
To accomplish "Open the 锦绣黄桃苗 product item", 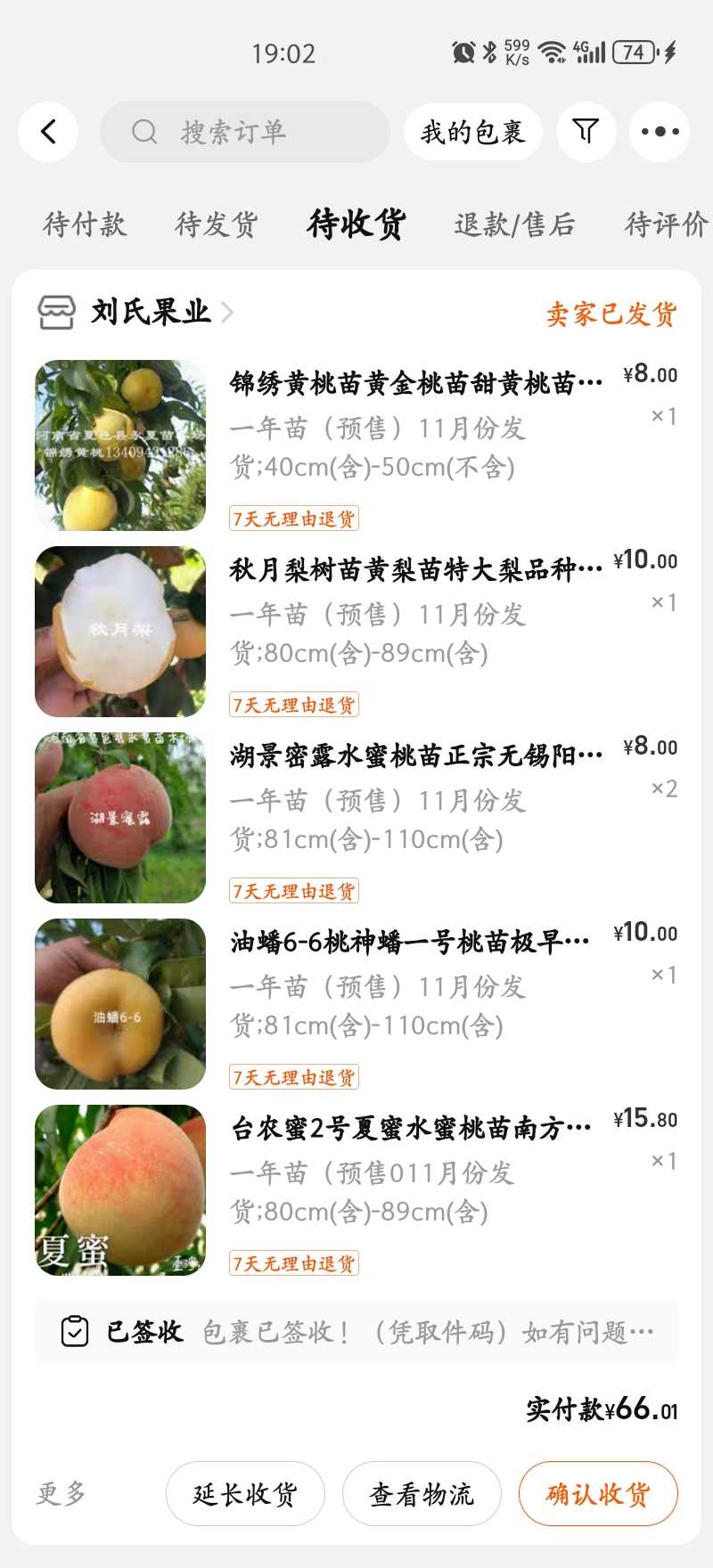I will click(415, 384).
